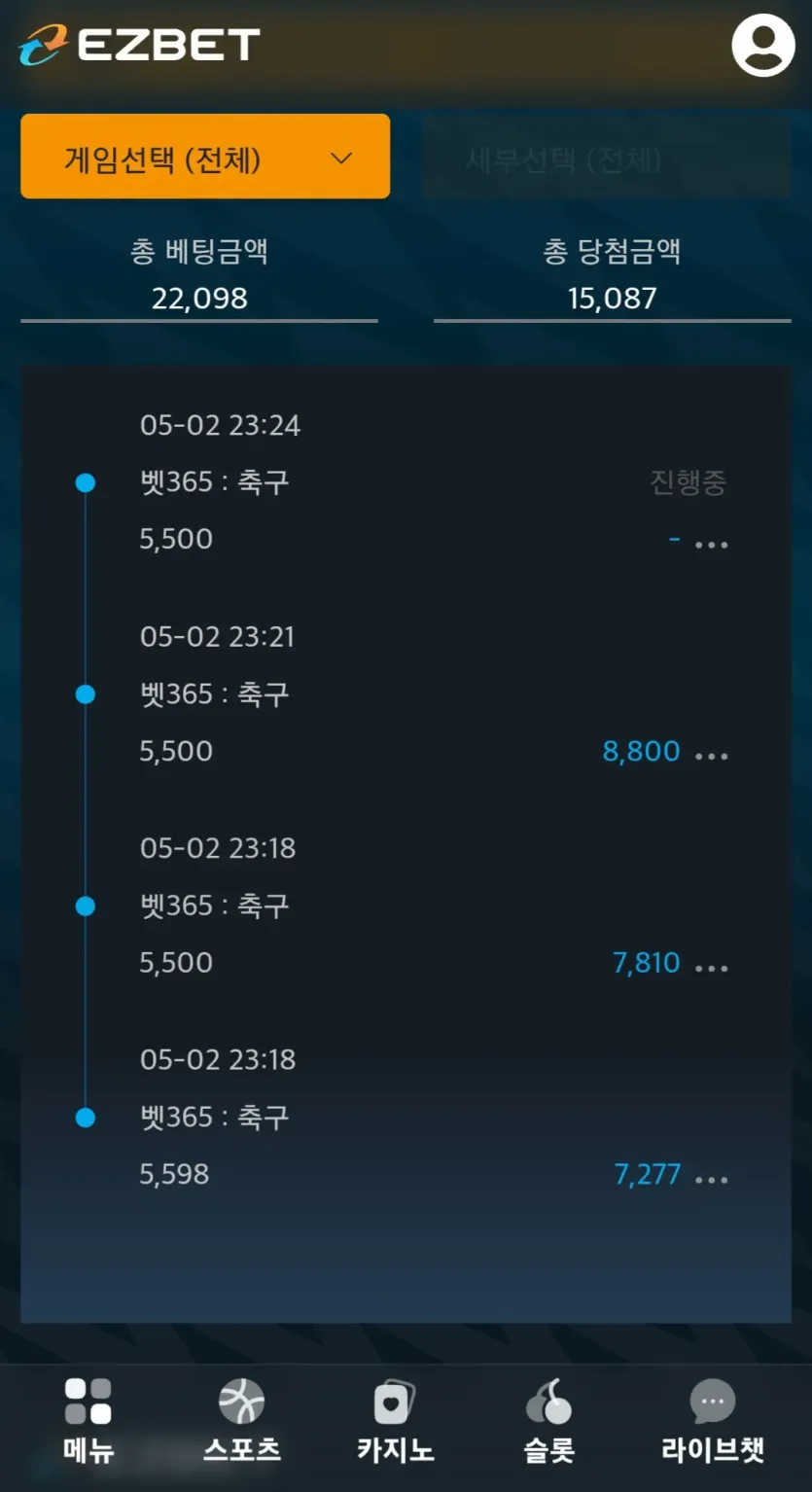The width and height of the screenshot is (812, 1492).
Task: Expand the 게임선택 (전체) dropdown
Action: pos(205,157)
